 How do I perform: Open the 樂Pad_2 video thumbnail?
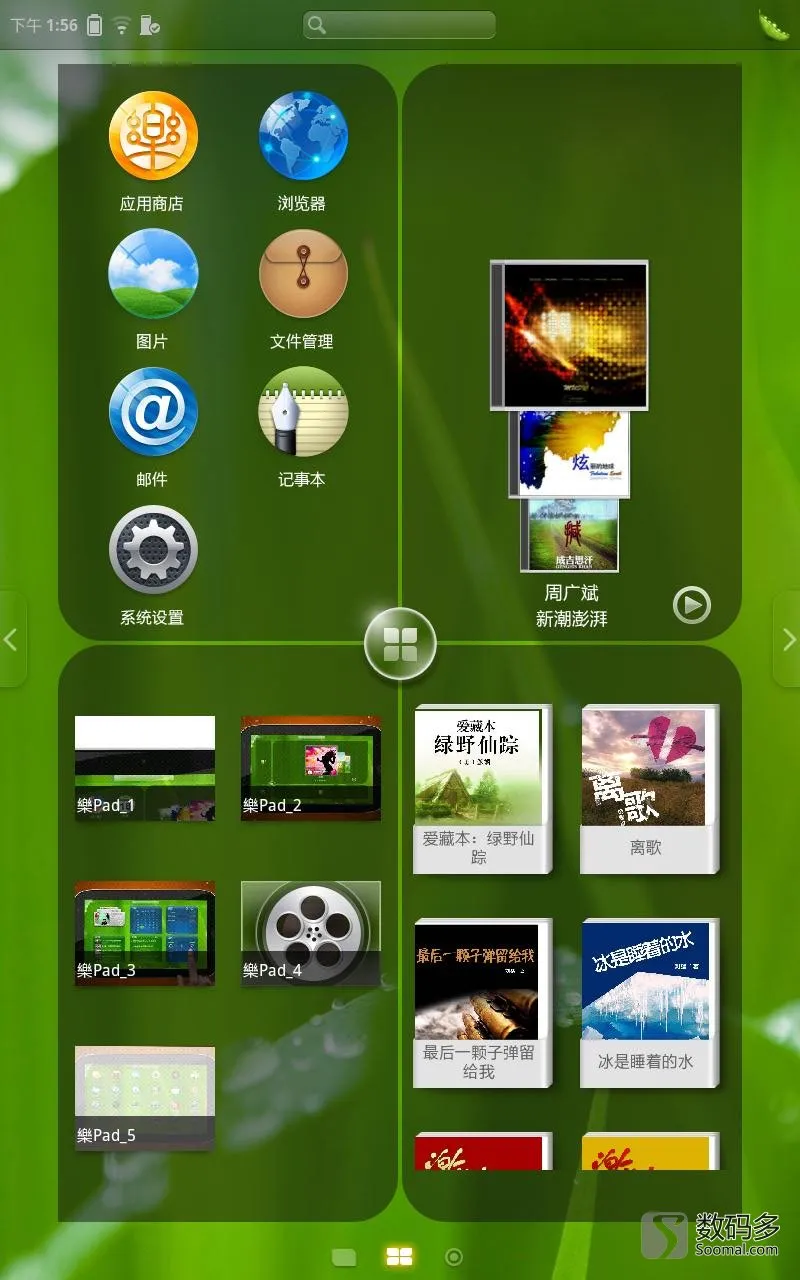click(311, 768)
